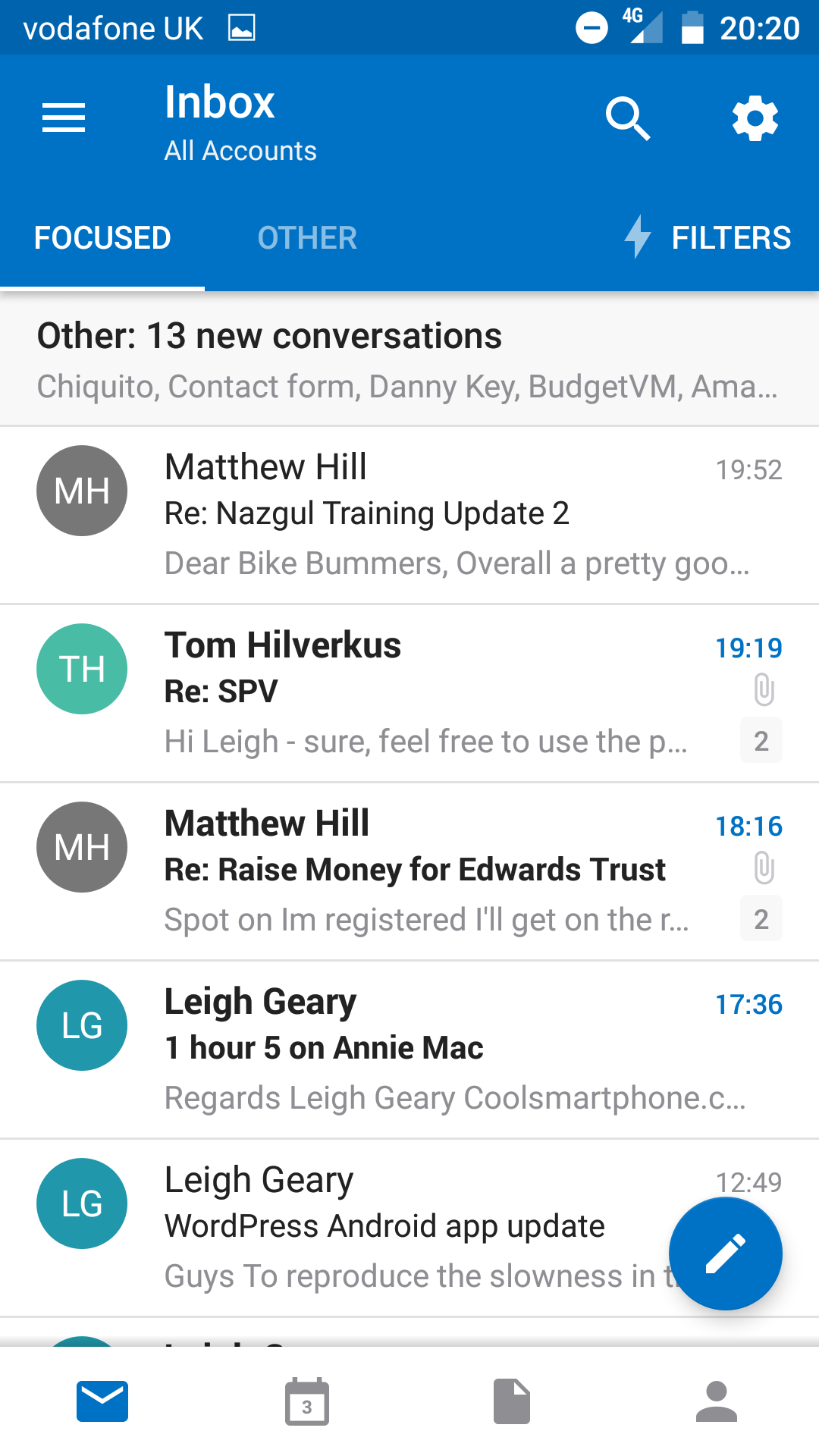The width and height of the screenshot is (819, 1456).
Task: Go to the Calendar tab
Action: (x=307, y=1401)
